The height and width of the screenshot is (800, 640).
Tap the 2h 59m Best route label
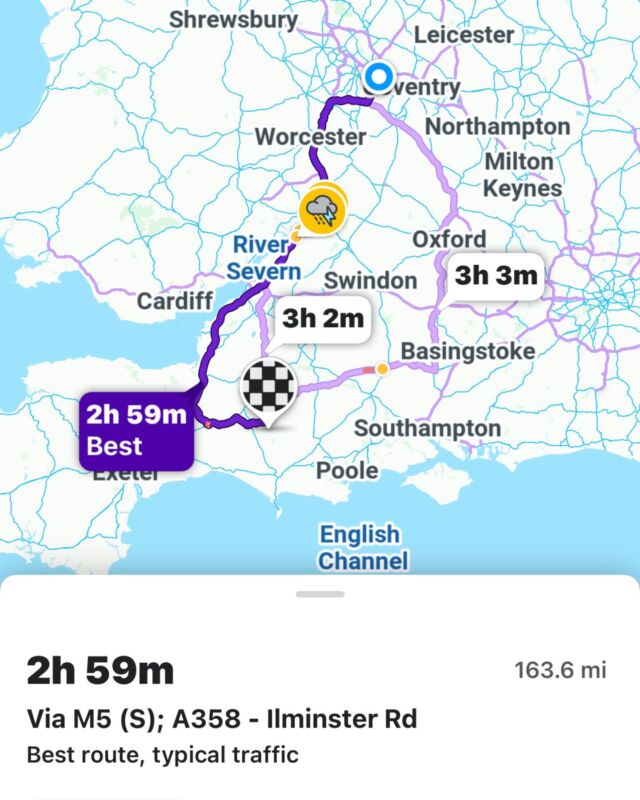coord(136,430)
